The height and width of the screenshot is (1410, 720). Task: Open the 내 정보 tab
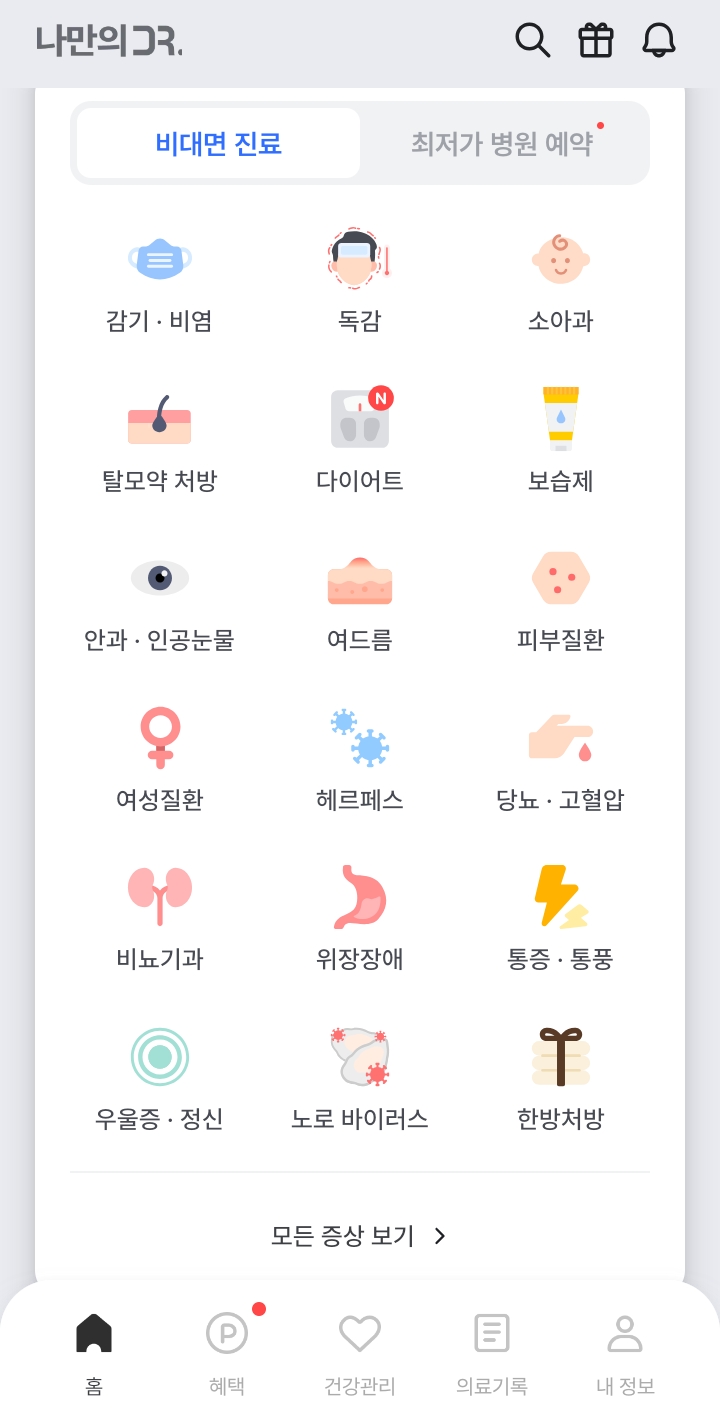tap(625, 1354)
